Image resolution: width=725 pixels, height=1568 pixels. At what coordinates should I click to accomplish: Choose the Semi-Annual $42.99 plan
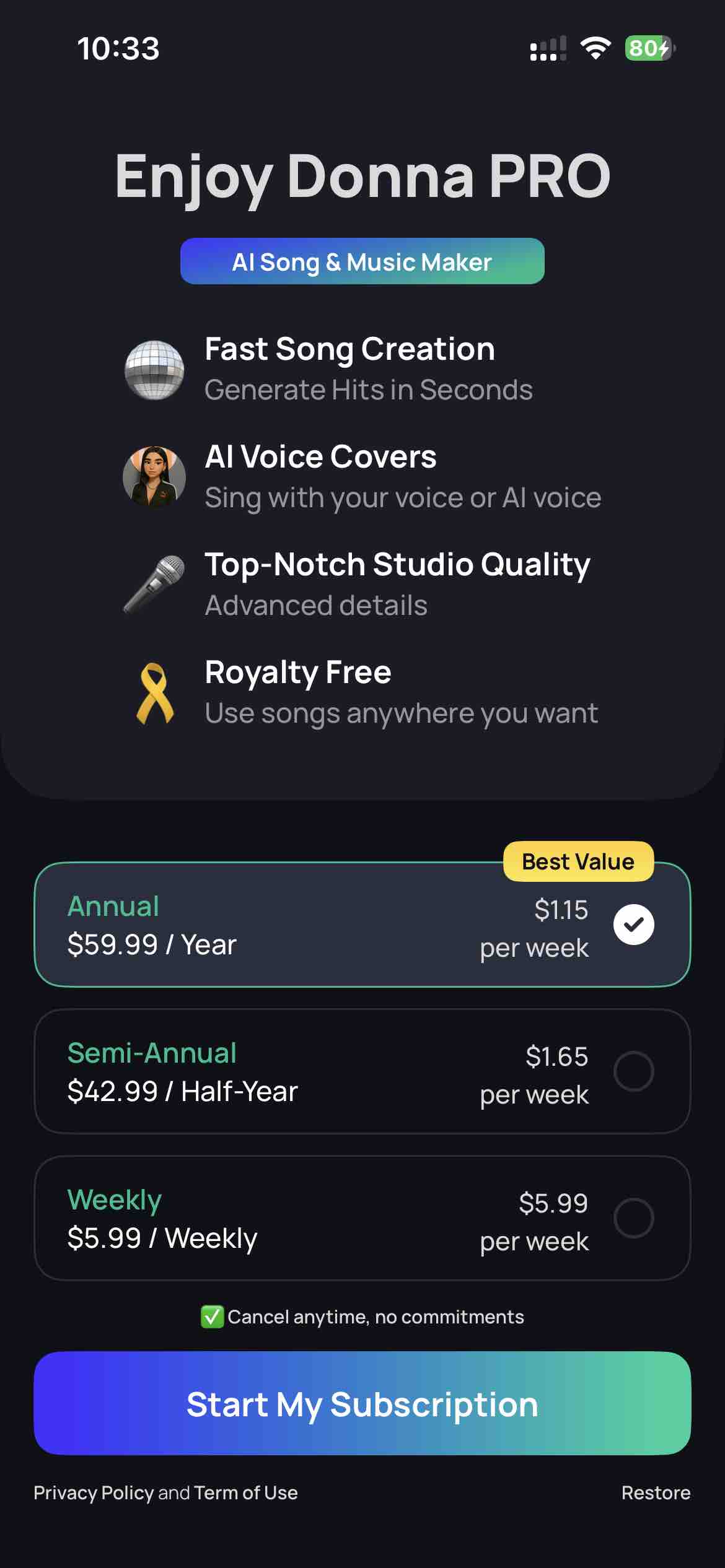[362, 1071]
